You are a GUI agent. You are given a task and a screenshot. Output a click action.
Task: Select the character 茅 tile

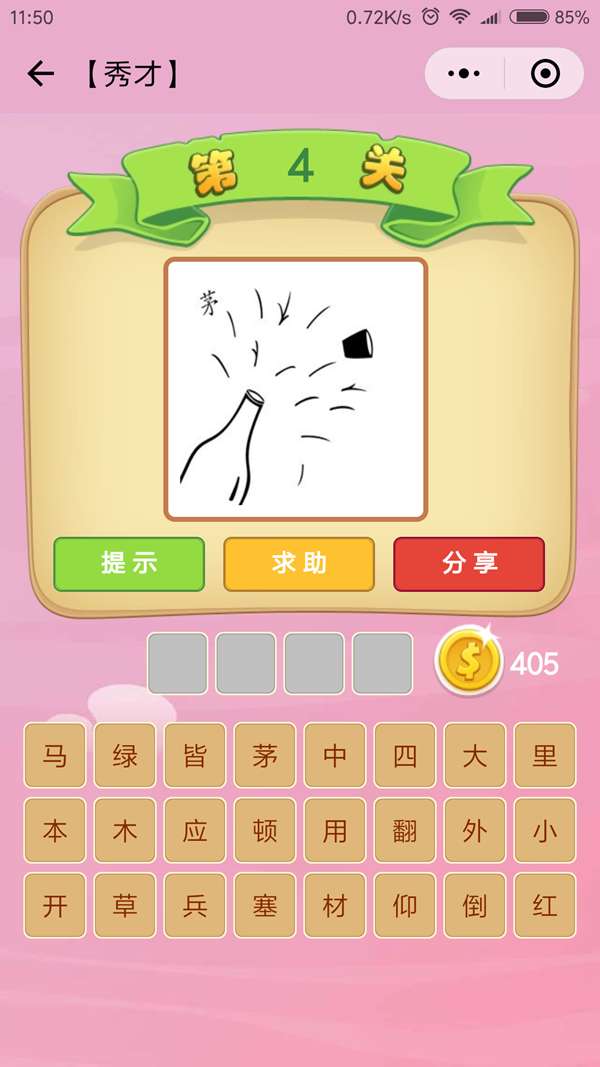(265, 755)
